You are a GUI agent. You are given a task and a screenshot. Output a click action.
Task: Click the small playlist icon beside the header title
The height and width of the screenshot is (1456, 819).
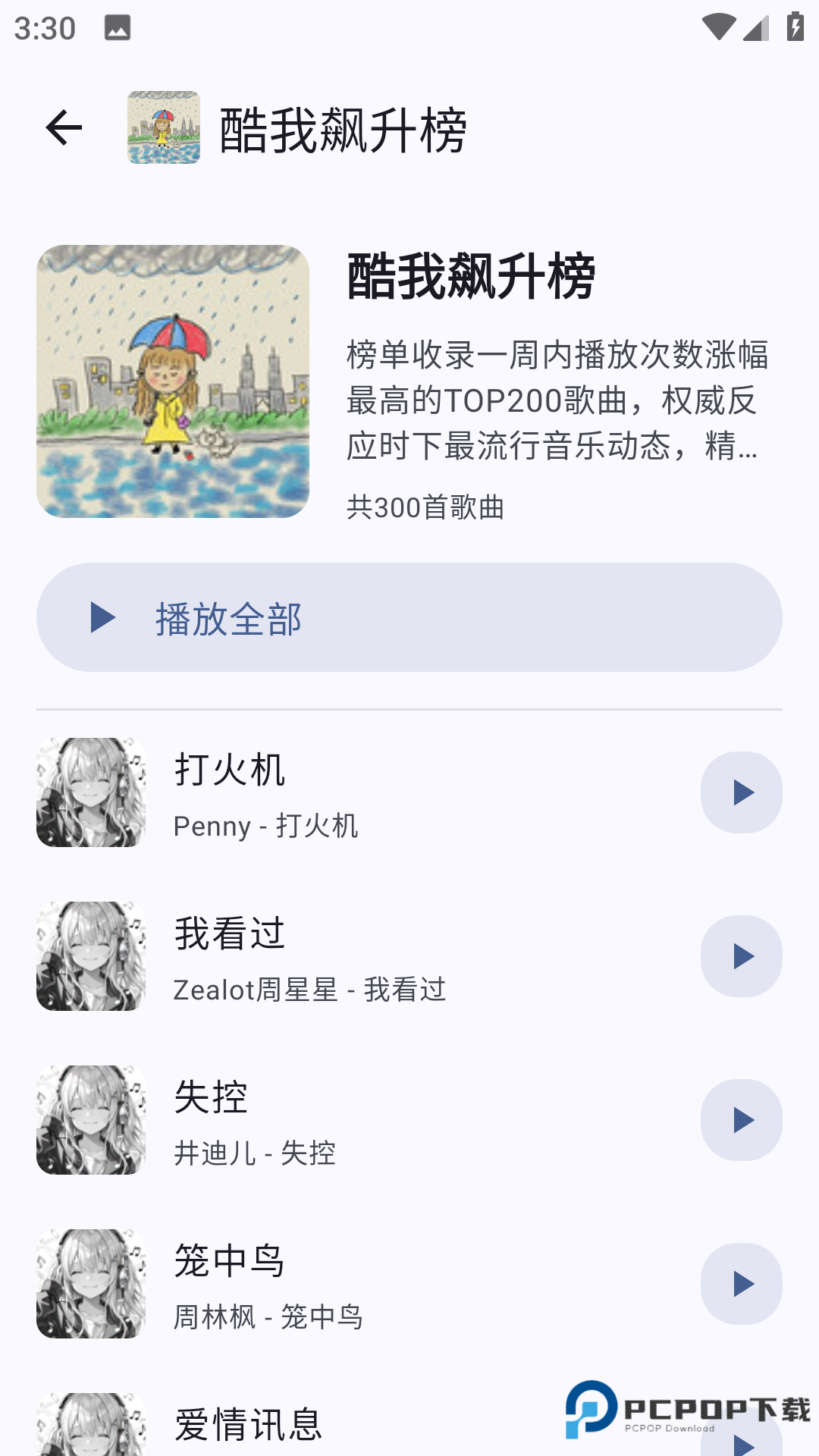click(163, 127)
